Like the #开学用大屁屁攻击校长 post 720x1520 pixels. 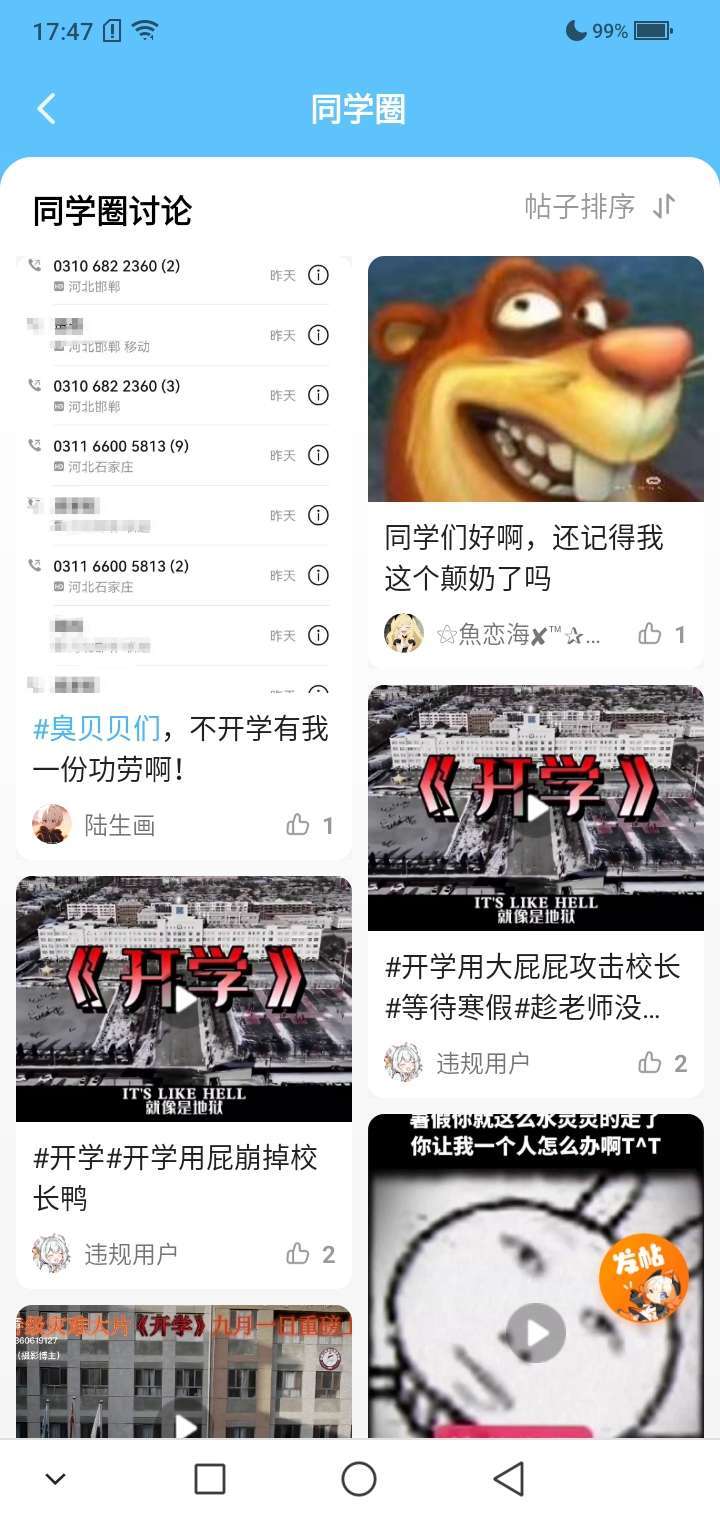662,1063
